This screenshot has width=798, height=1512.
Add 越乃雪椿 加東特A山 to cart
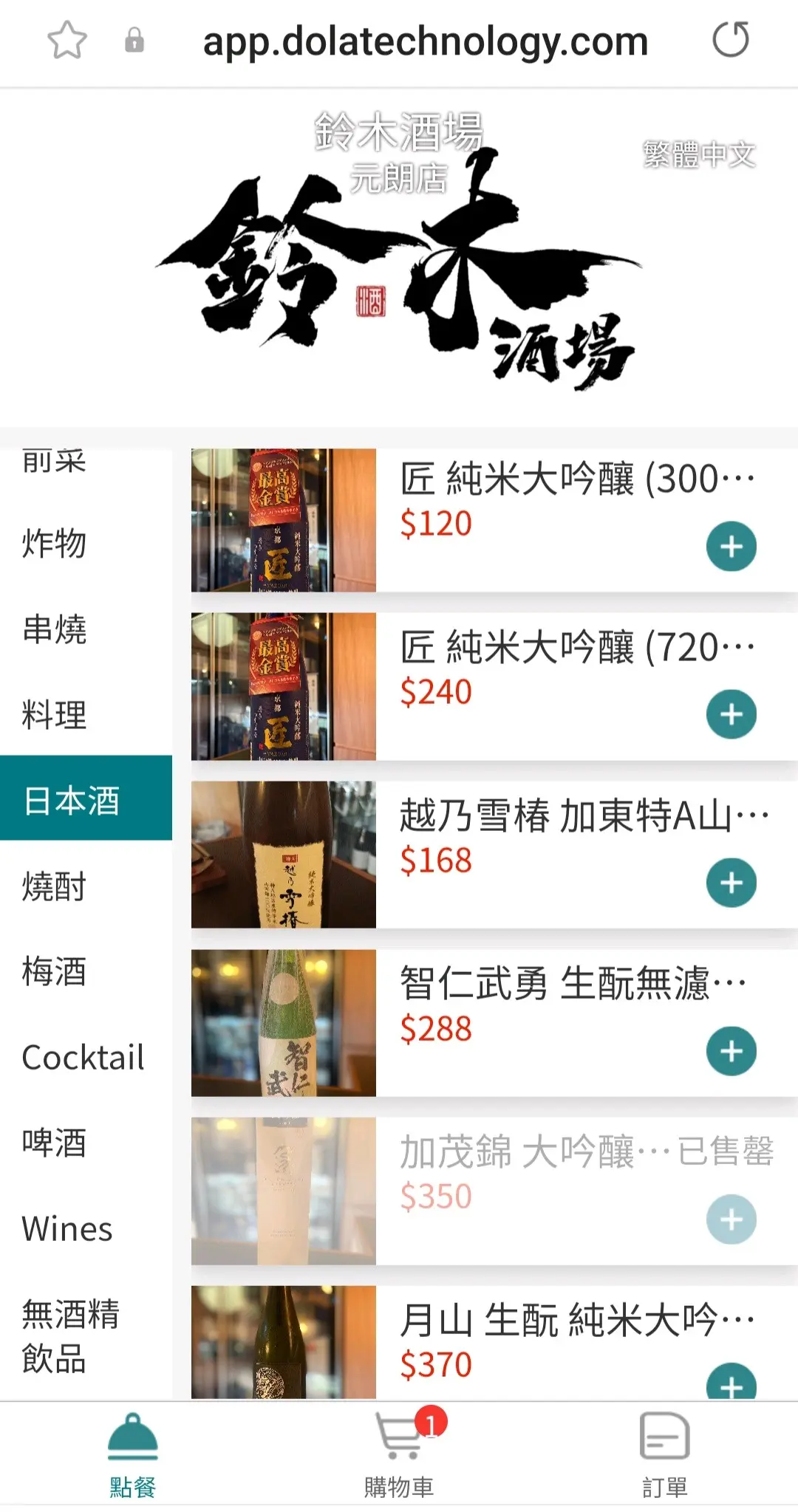click(731, 883)
